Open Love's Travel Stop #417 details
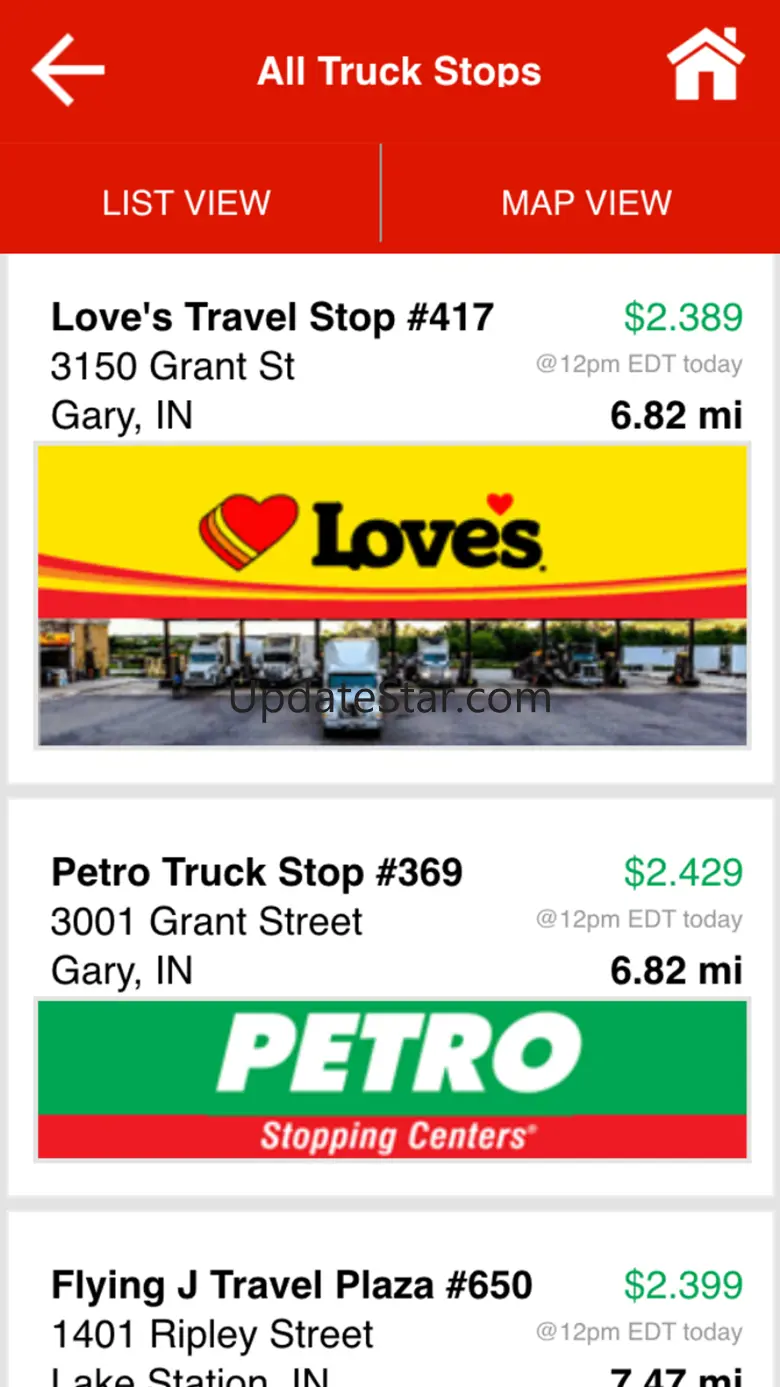This screenshot has width=780, height=1387. coord(272,318)
